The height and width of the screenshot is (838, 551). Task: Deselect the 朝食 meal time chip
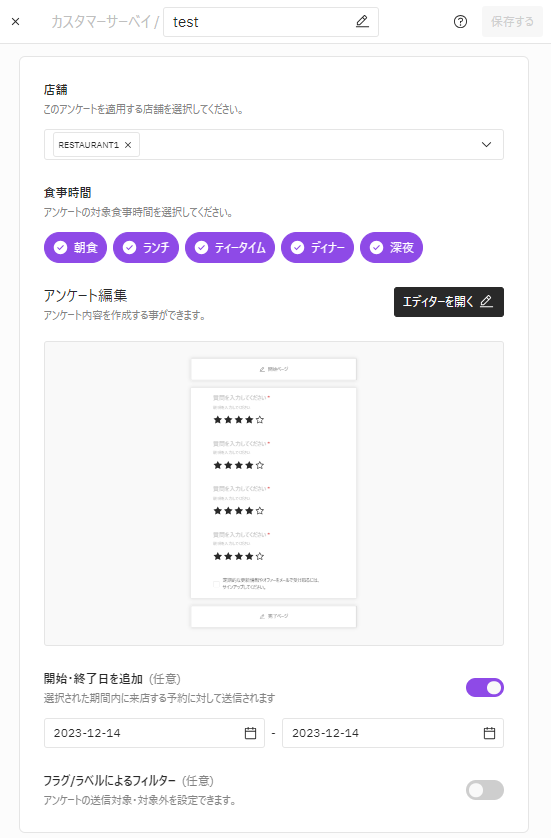point(75,247)
